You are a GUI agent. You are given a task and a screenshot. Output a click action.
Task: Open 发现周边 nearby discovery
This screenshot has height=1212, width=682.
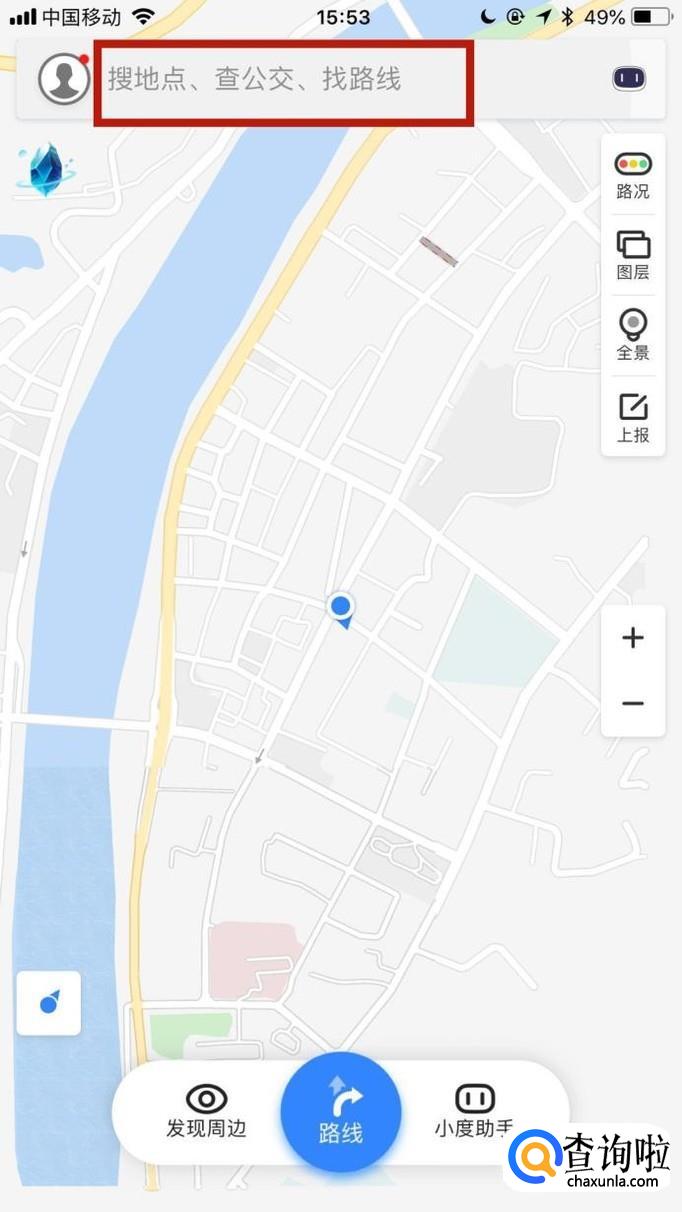tap(206, 1111)
